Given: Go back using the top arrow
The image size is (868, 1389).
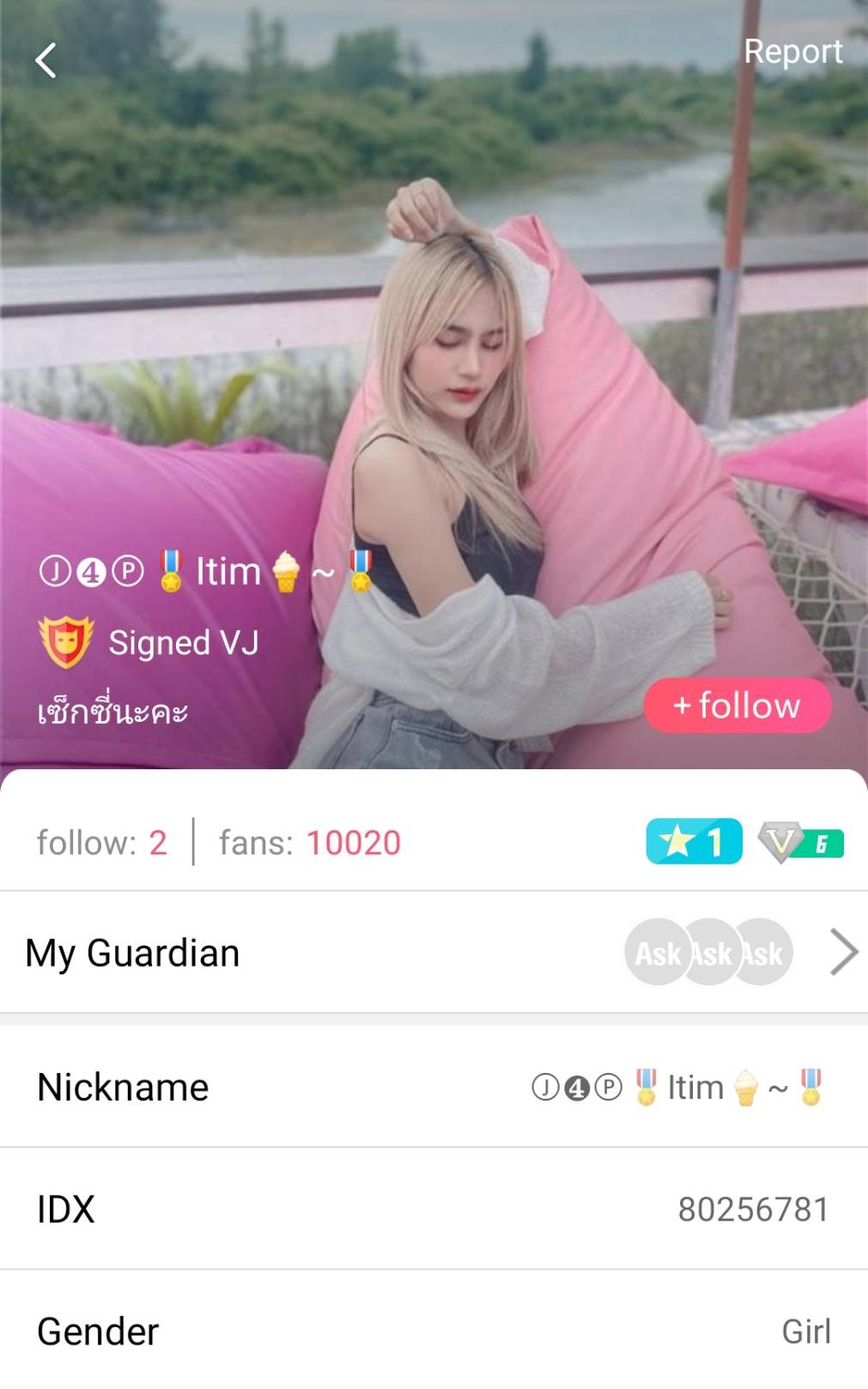Looking at the screenshot, I should (46, 61).
